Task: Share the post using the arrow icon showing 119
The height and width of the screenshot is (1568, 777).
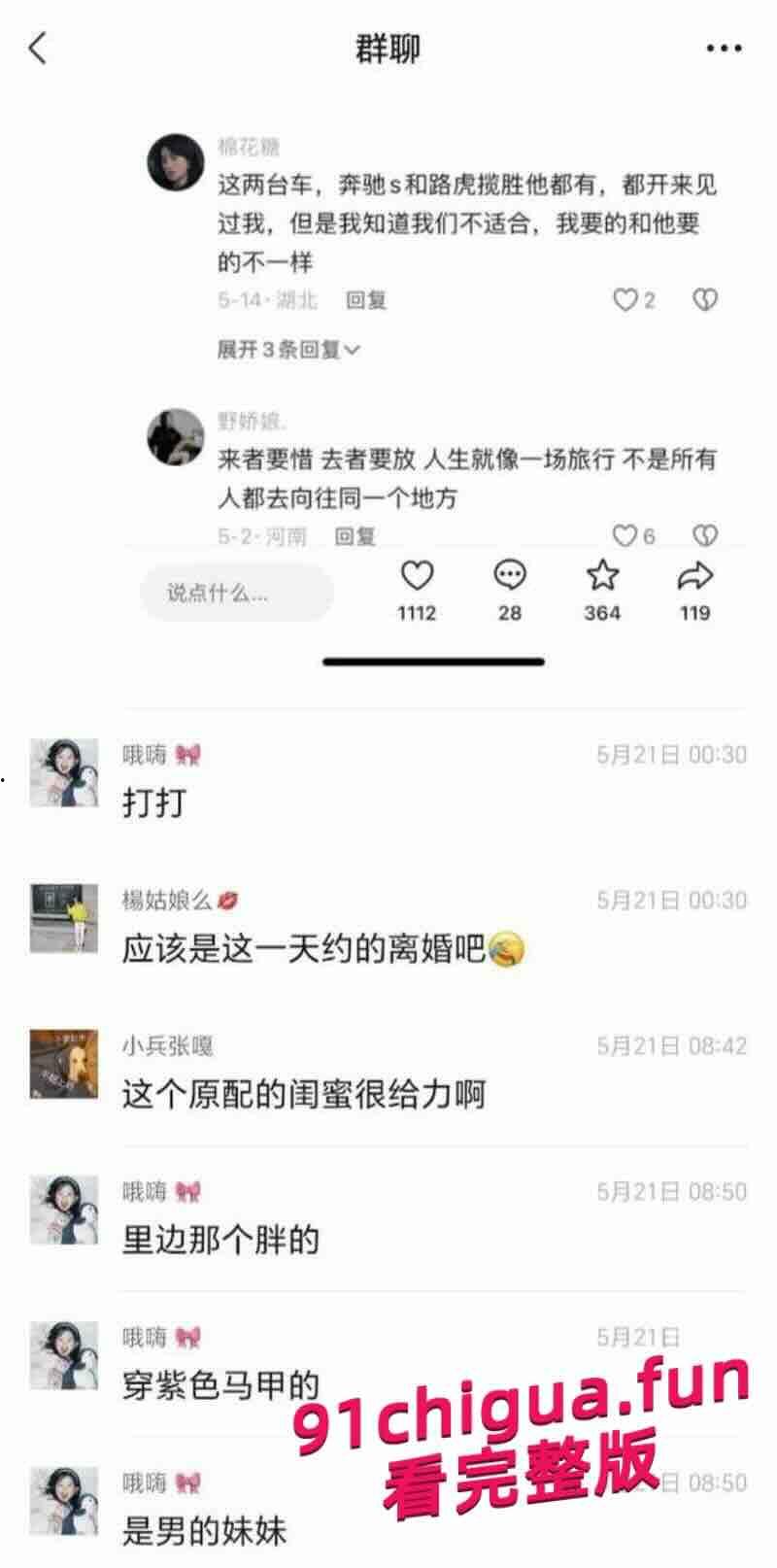Action: pos(693,576)
